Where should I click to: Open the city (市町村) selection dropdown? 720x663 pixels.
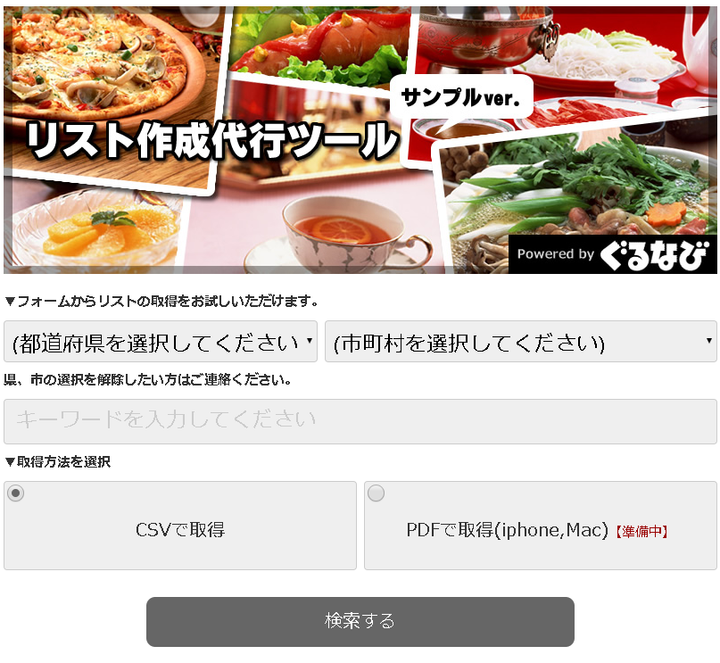(520, 343)
